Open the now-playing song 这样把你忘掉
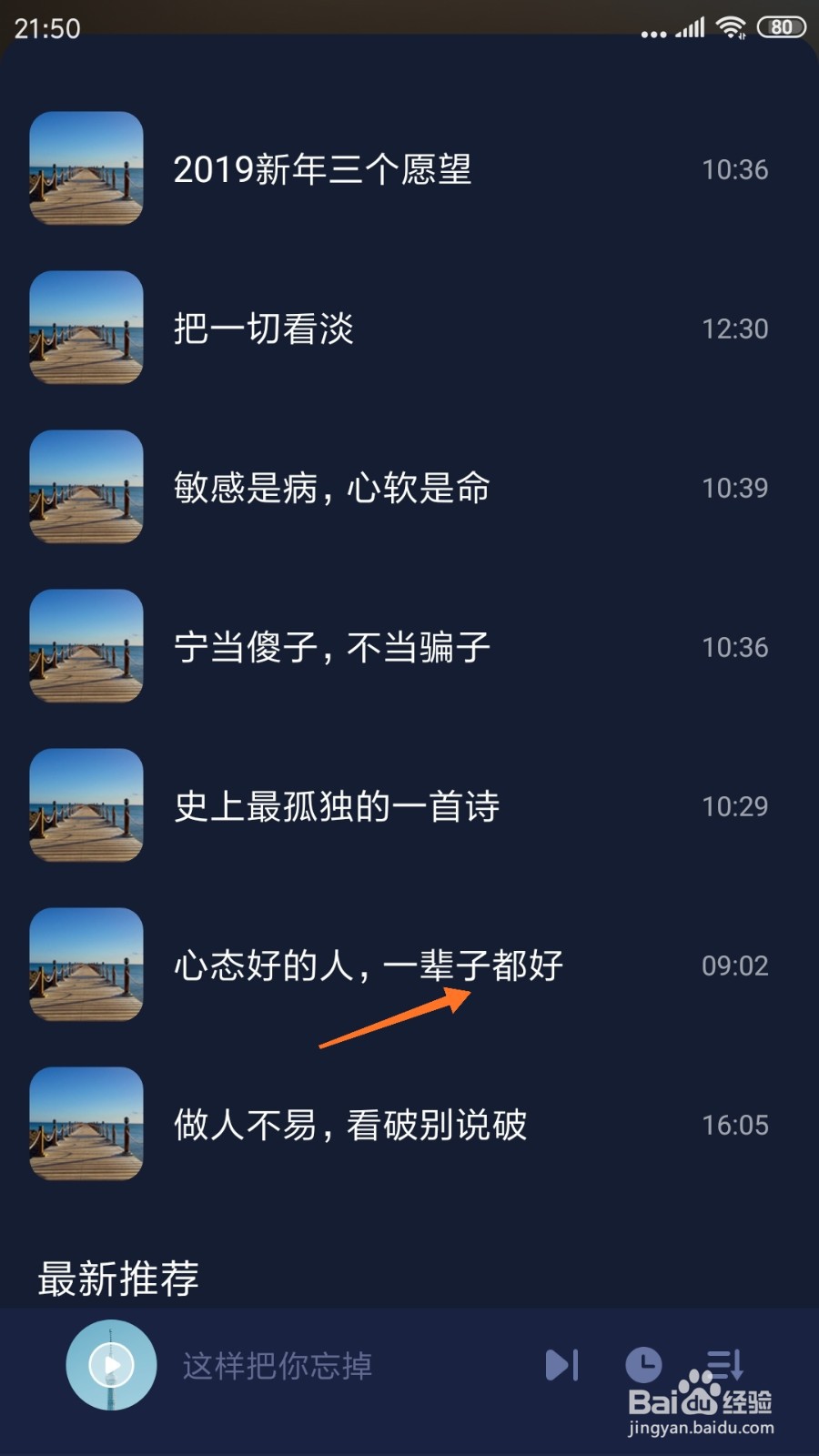 [278, 1365]
